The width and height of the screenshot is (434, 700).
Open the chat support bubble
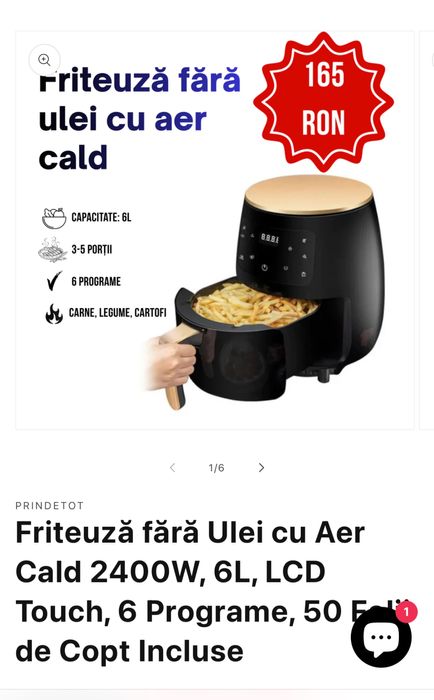(381, 637)
